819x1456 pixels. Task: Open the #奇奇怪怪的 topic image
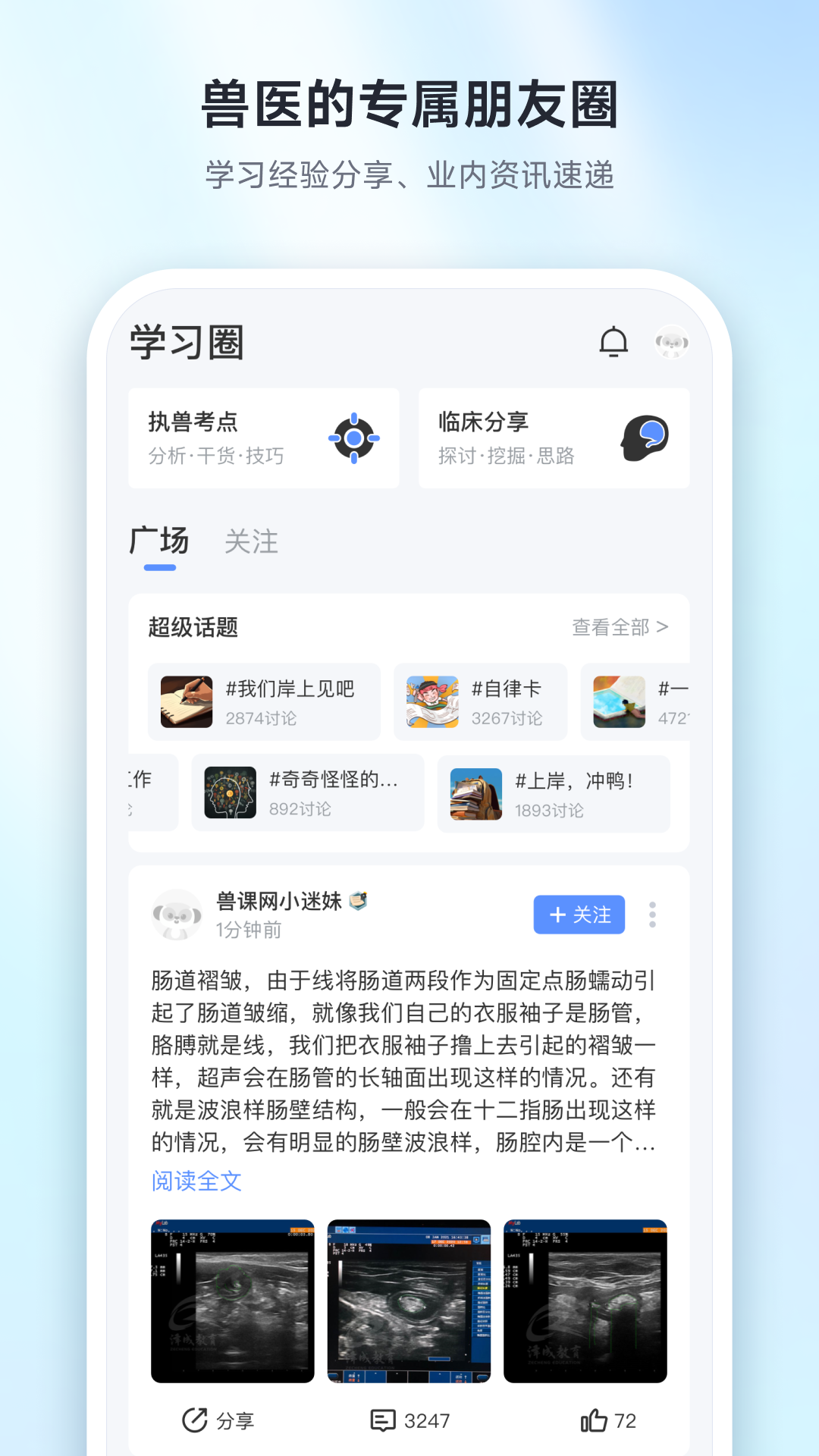[x=229, y=793]
